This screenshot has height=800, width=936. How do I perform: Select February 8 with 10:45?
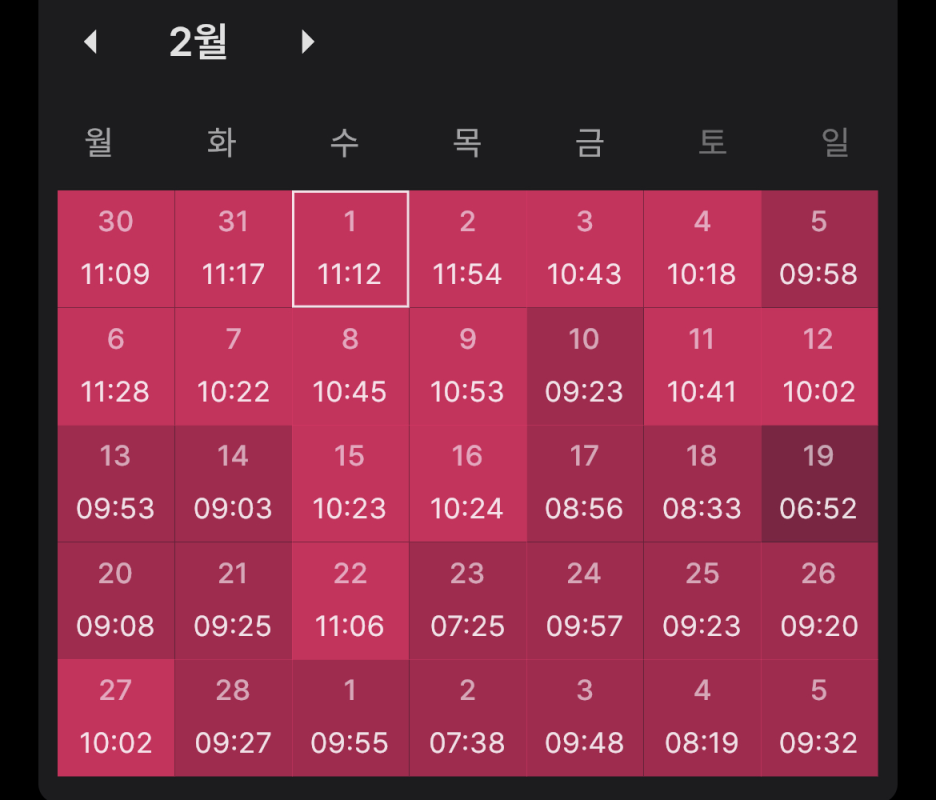350,366
